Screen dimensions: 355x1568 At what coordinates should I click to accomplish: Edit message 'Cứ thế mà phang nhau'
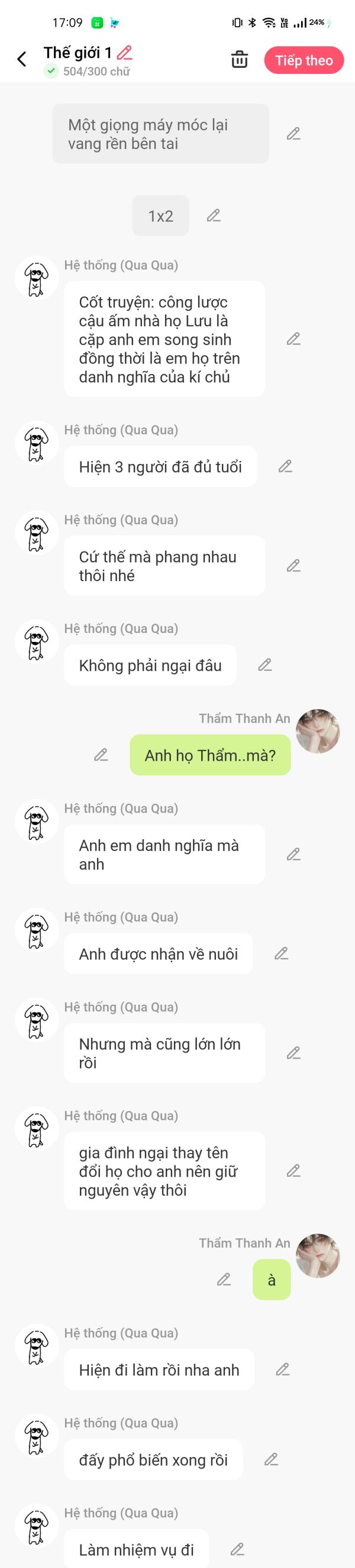tap(293, 566)
